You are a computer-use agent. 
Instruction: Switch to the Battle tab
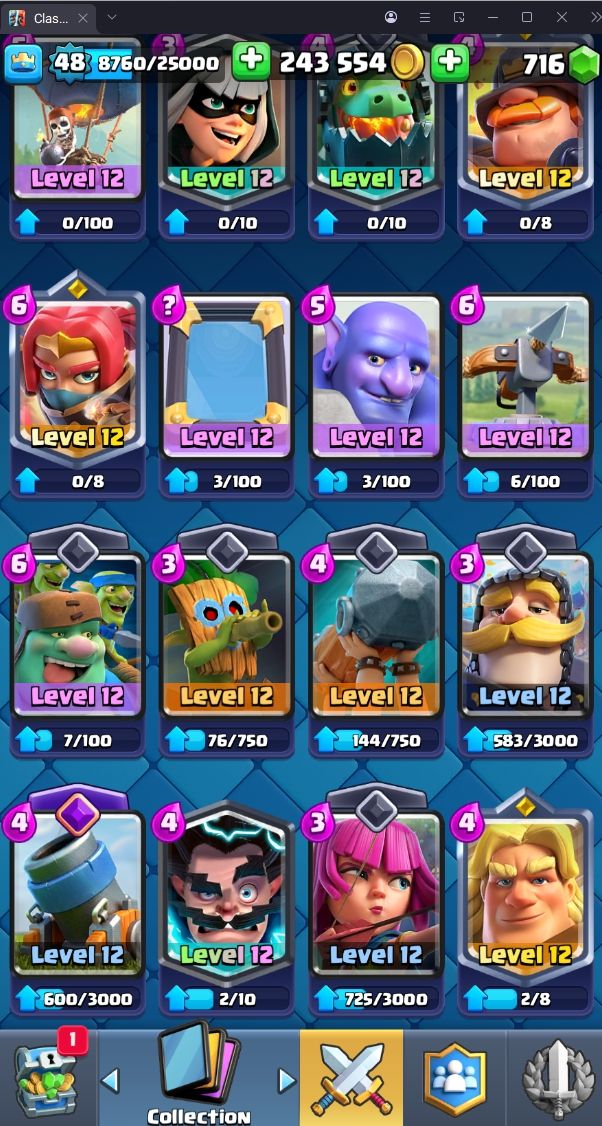(x=352, y=1078)
